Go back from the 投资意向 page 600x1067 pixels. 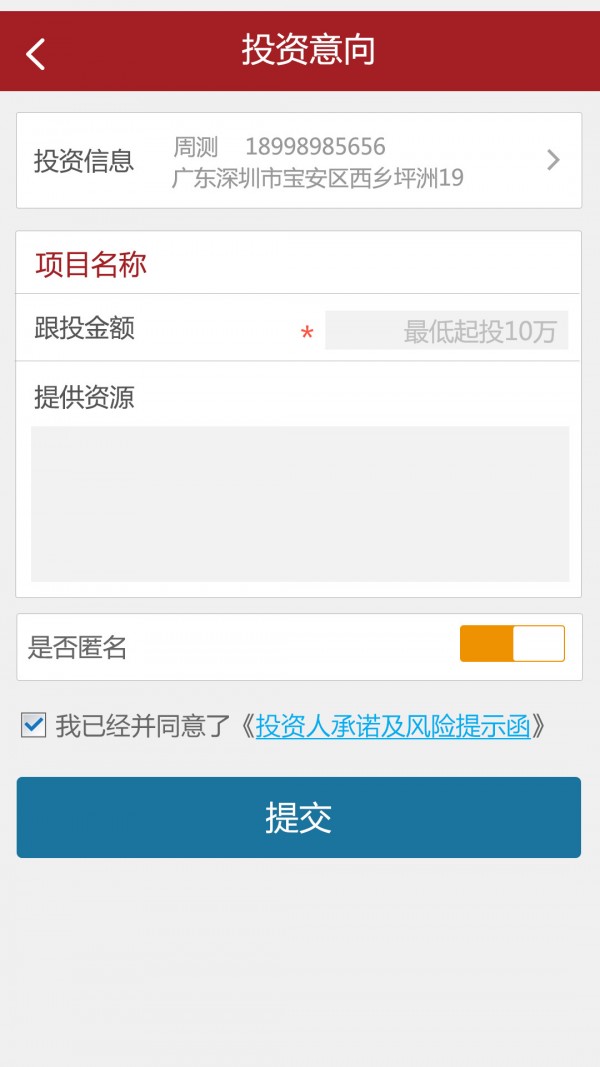(36, 53)
